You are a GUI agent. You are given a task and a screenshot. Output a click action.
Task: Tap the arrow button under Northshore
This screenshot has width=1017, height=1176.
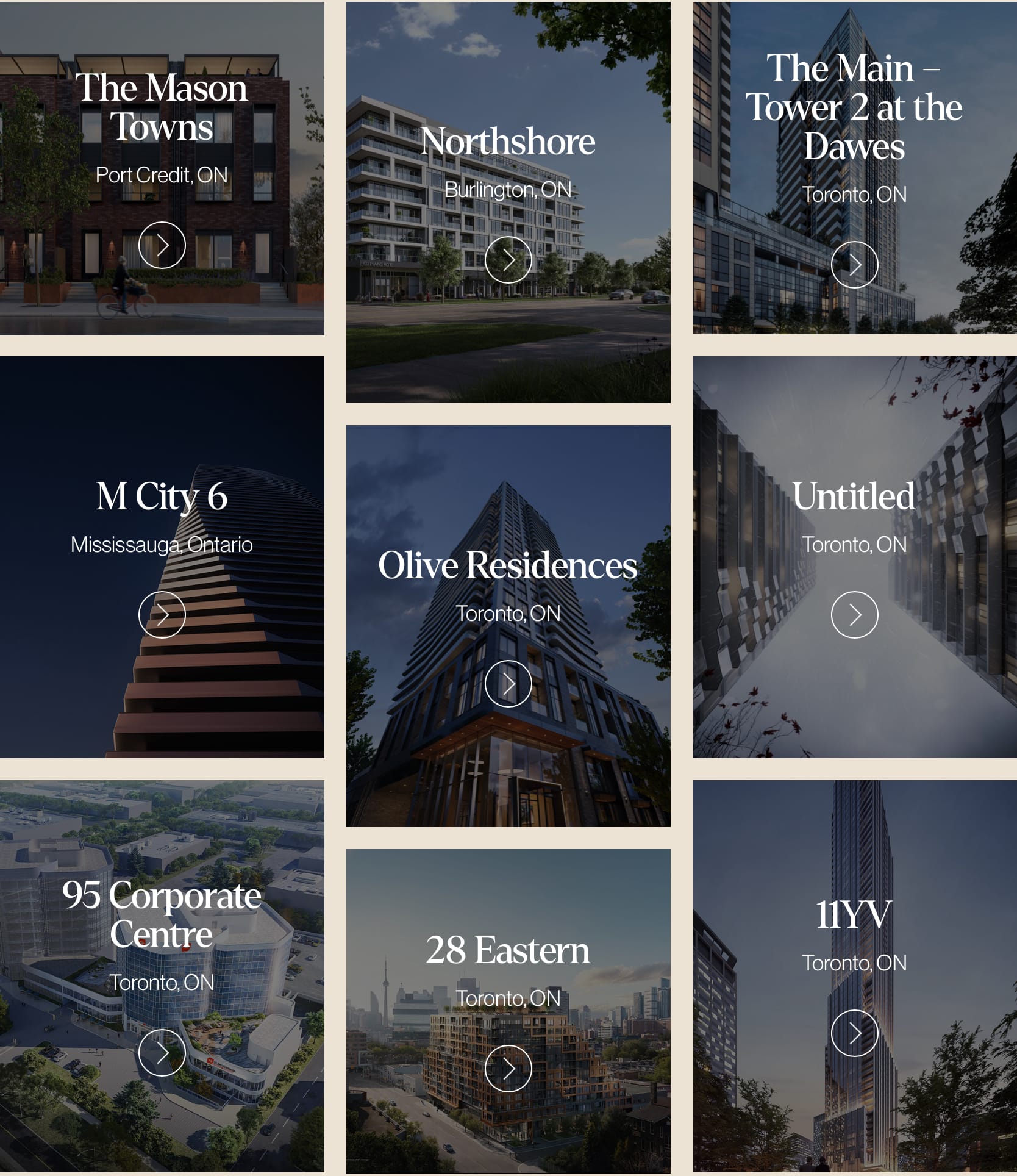tap(508, 260)
